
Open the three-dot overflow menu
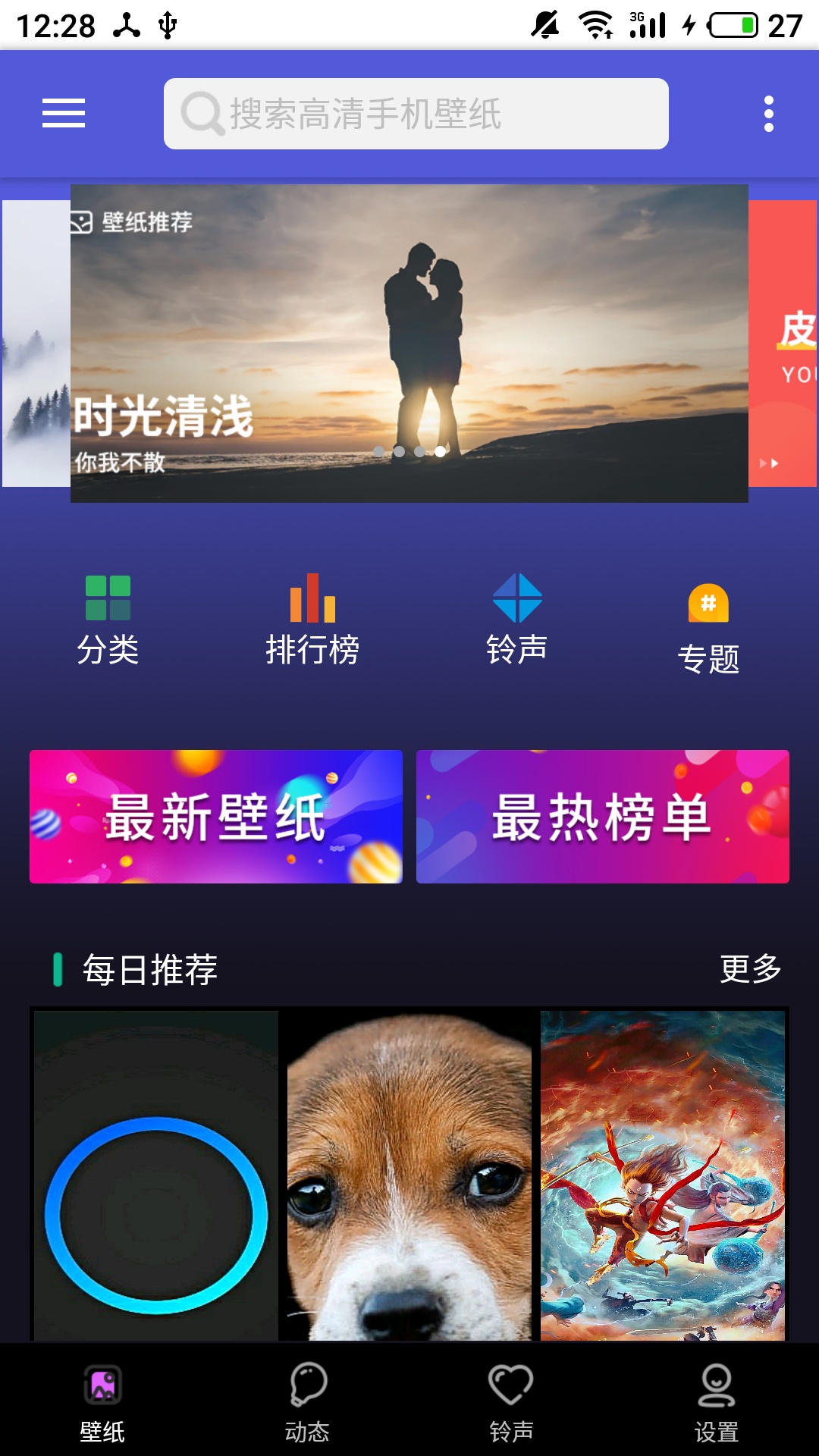(767, 112)
